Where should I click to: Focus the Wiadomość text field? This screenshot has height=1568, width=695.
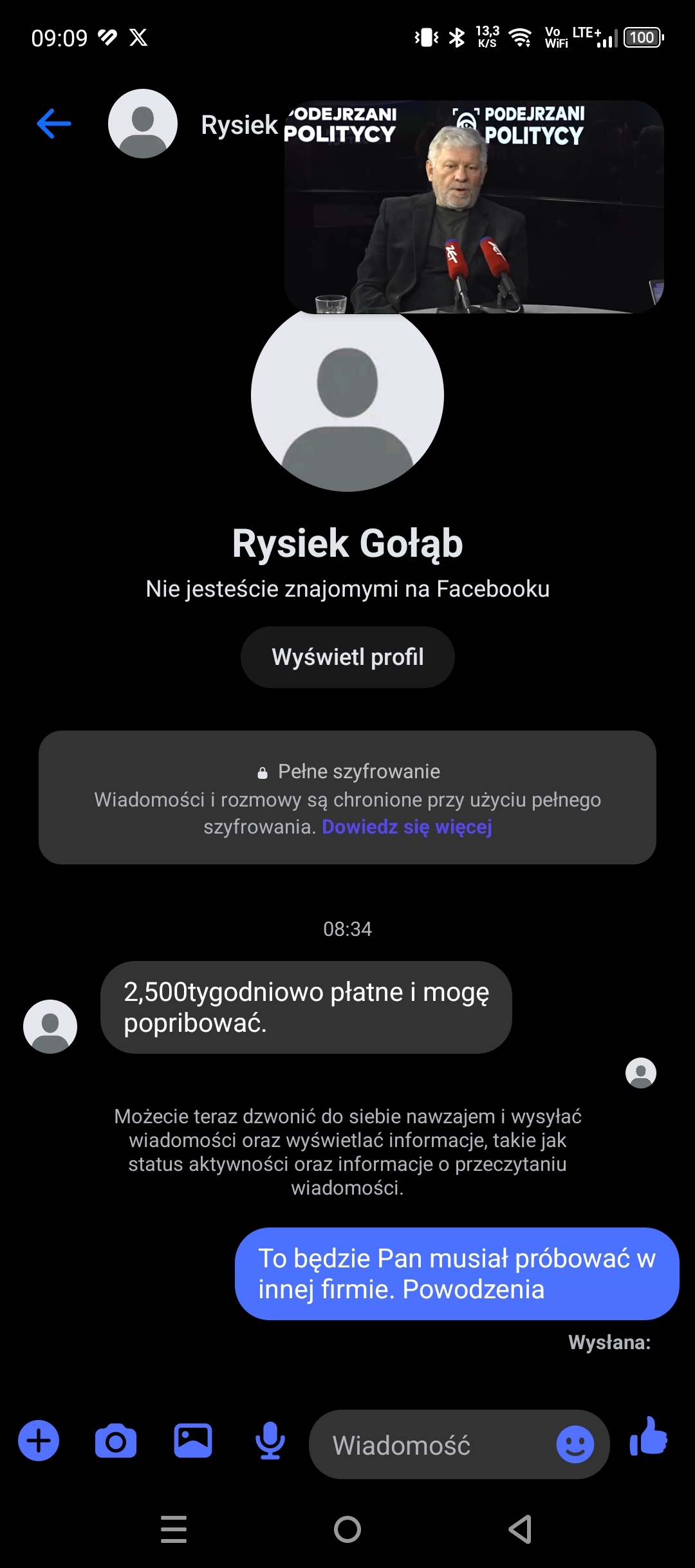431,1445
